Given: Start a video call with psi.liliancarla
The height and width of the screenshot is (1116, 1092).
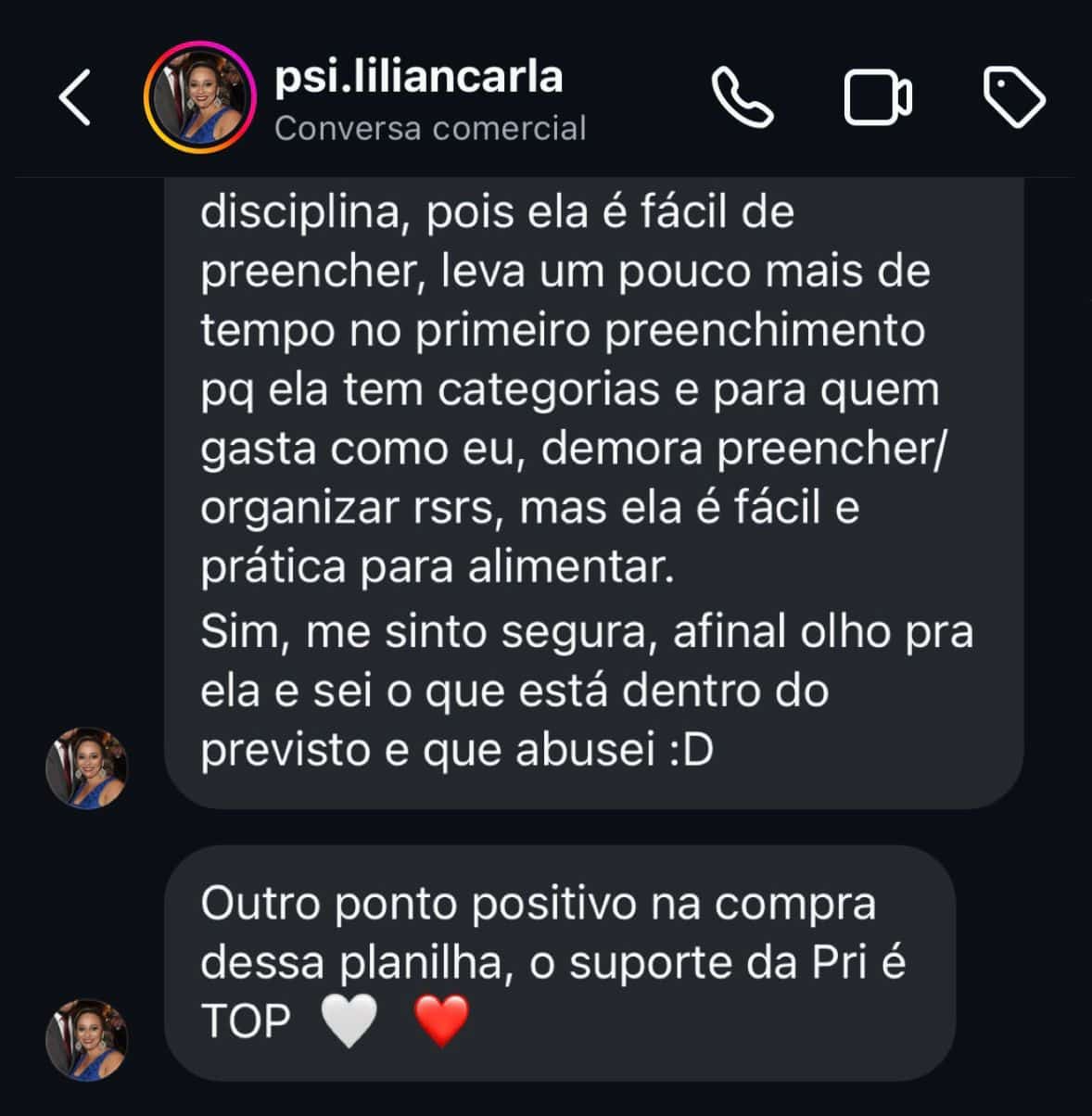Looking at the screenshot, I should 877,96.
